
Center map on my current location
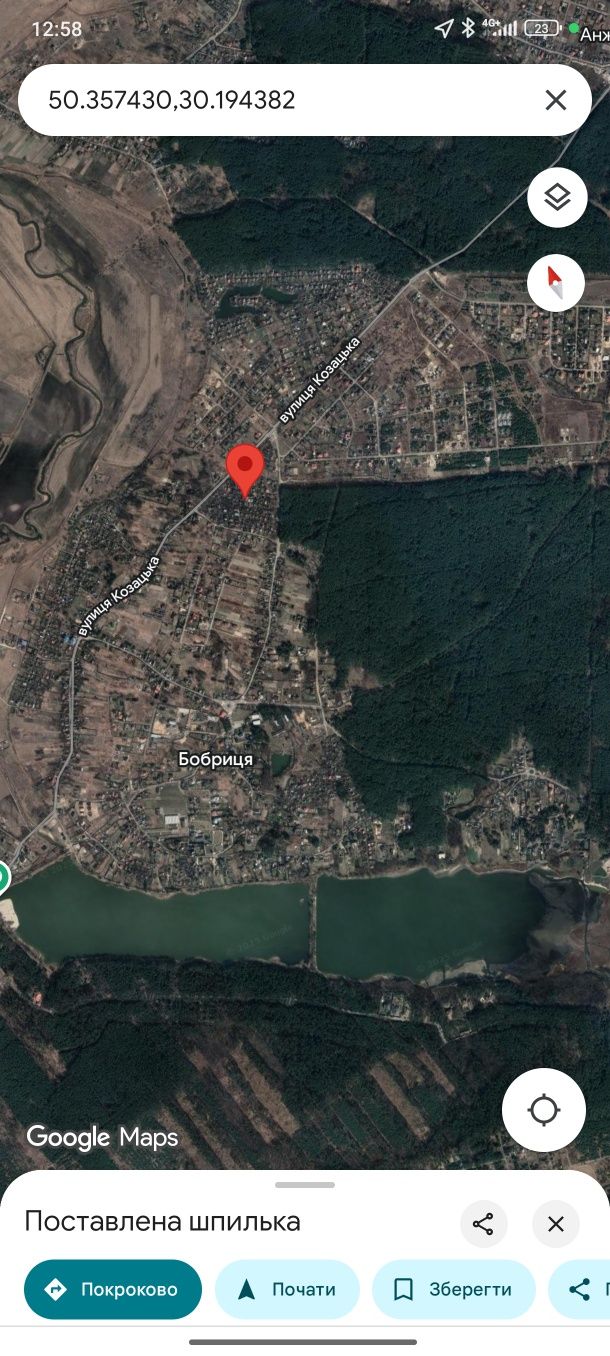click(x=544, y=1110)
